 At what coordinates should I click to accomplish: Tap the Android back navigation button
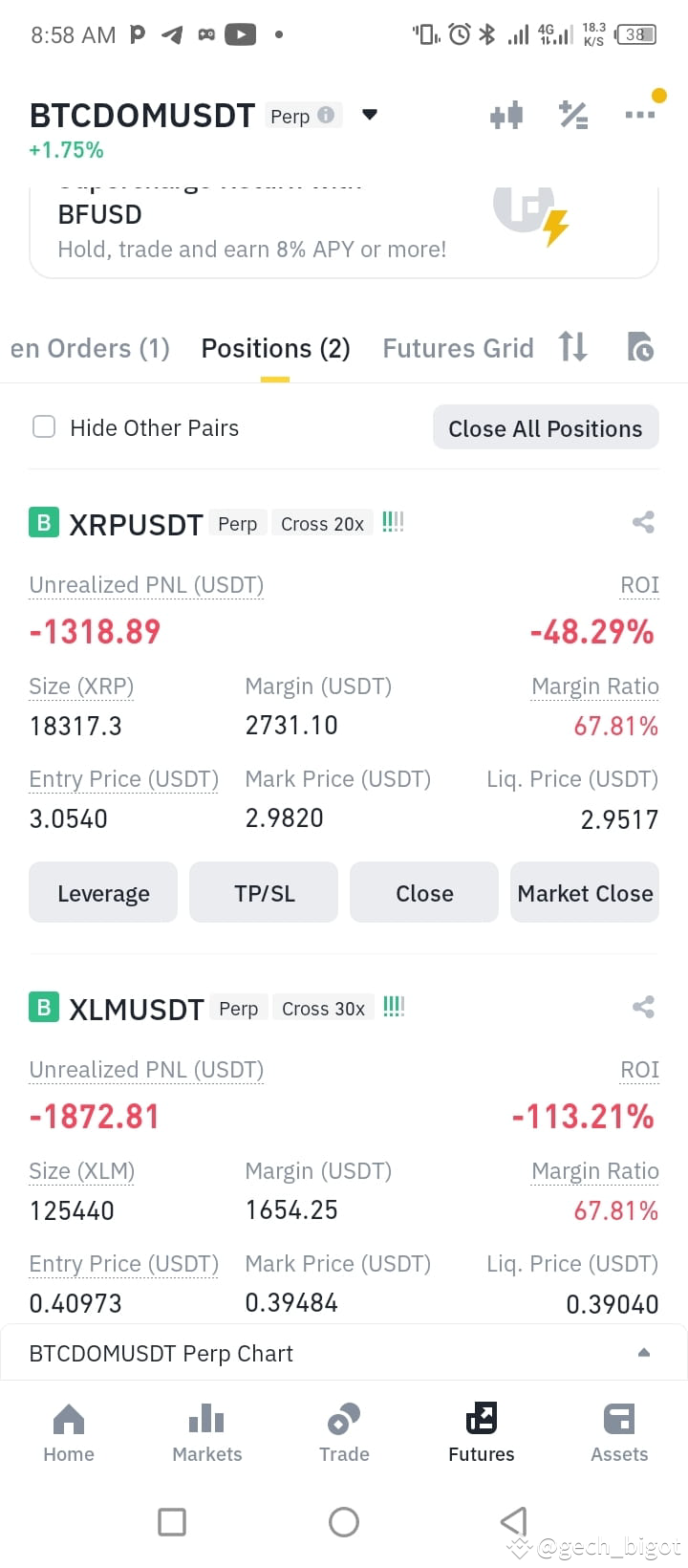(x=513, y=1522)
